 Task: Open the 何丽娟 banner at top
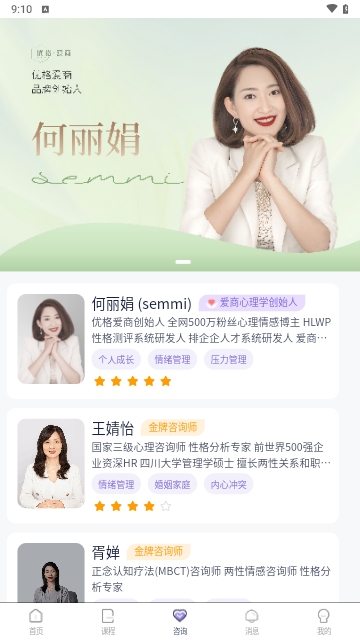(x=180, y=145)
